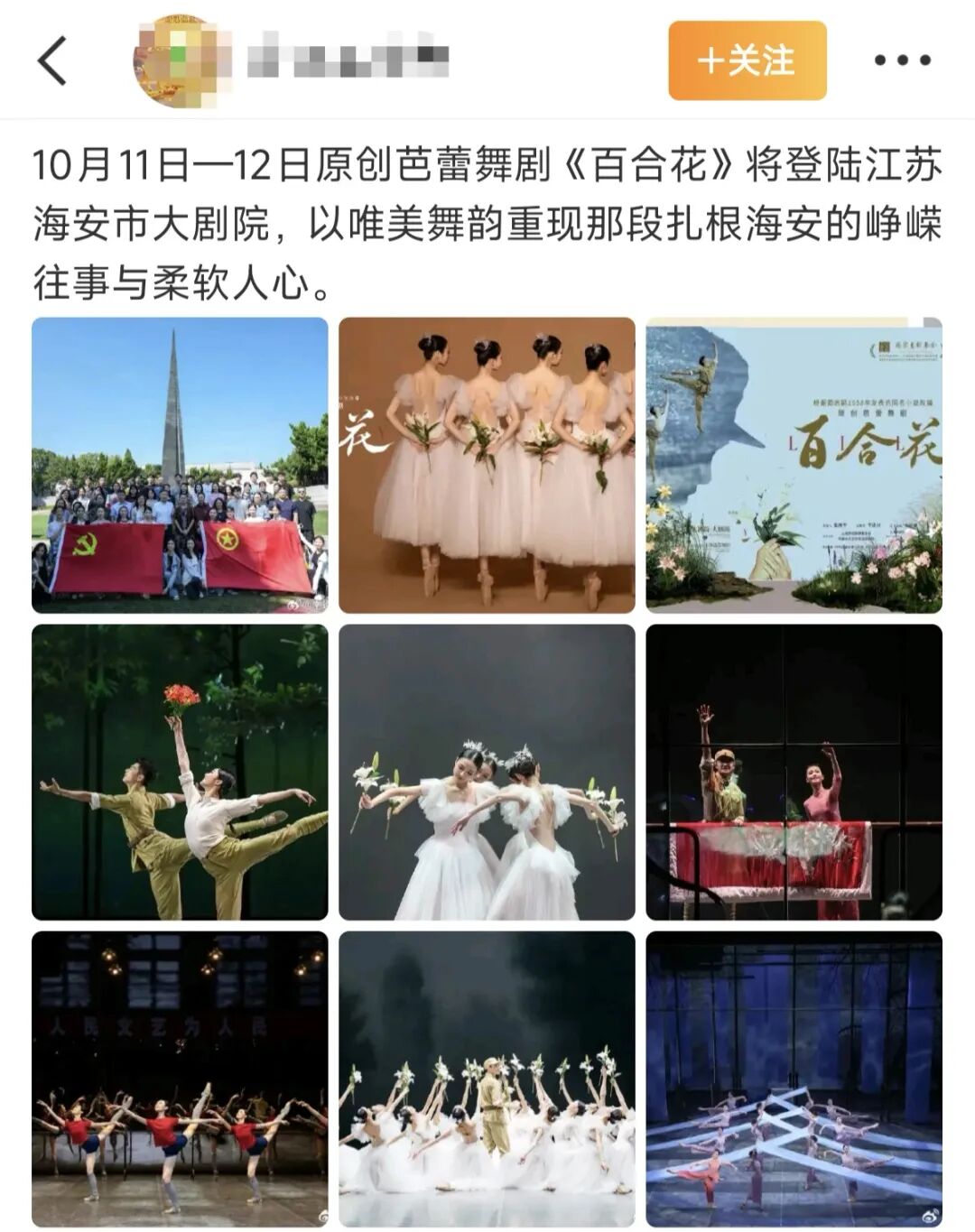Follow this account with +关注

[x=747, y=60]
